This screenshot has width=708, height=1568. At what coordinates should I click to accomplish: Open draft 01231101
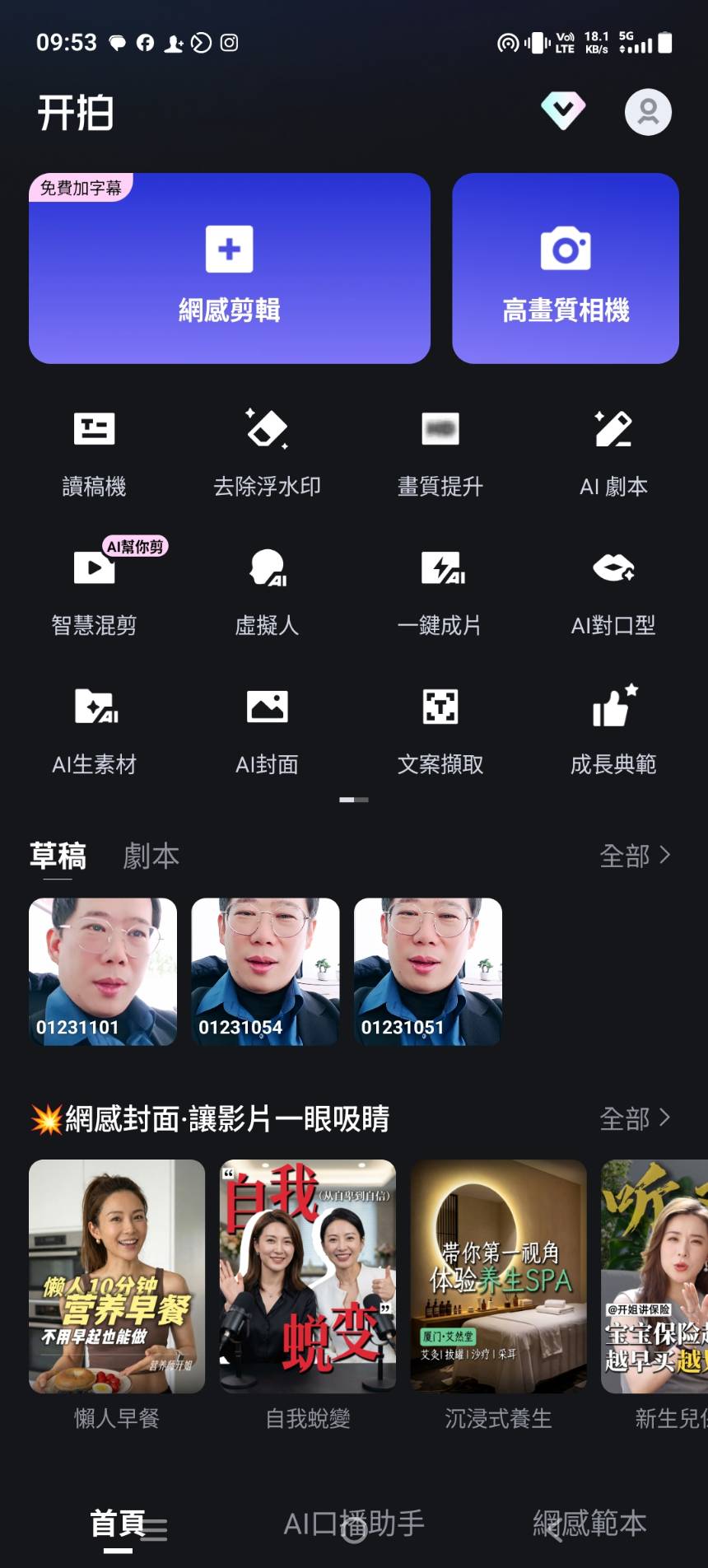103,972
